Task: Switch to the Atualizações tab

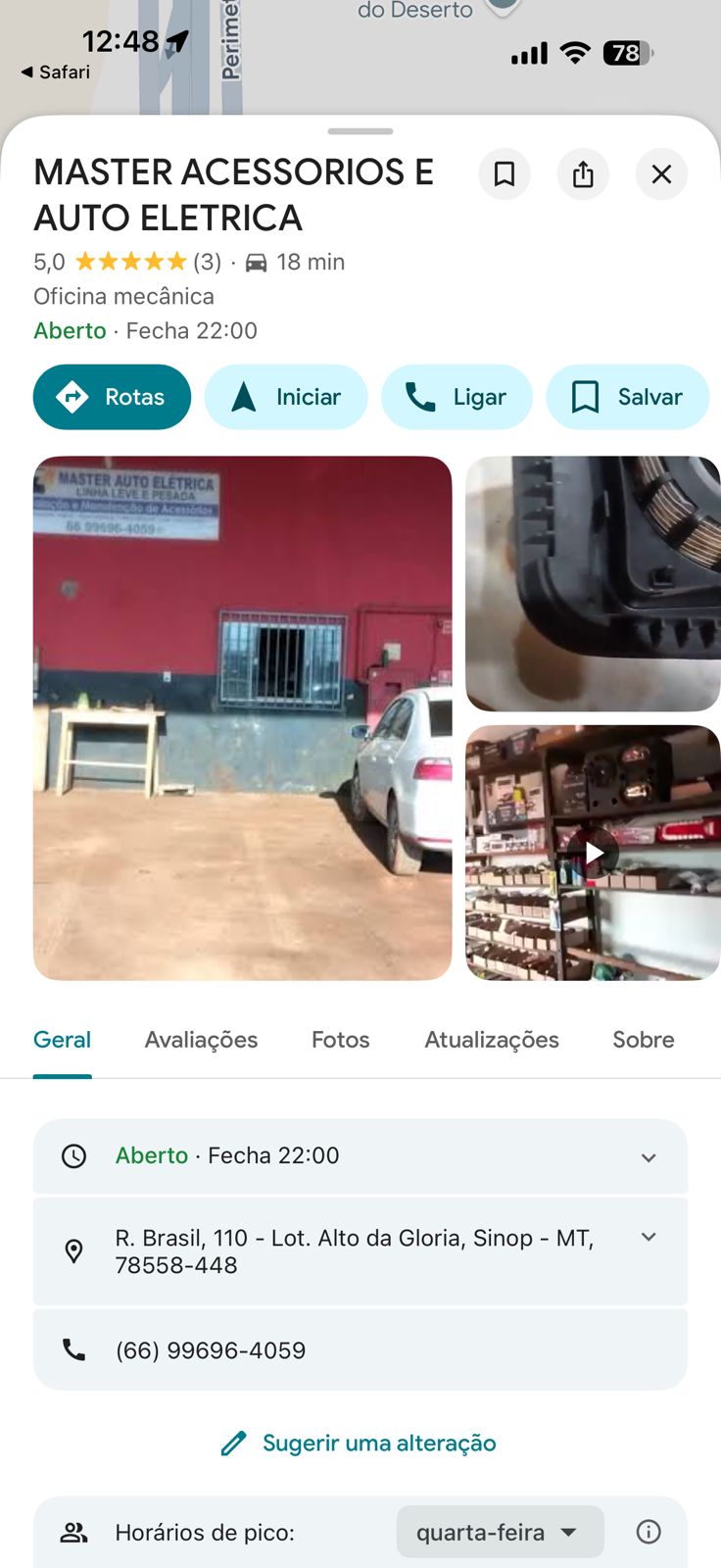Action: pyautogui.click(x=492, y=1040)
